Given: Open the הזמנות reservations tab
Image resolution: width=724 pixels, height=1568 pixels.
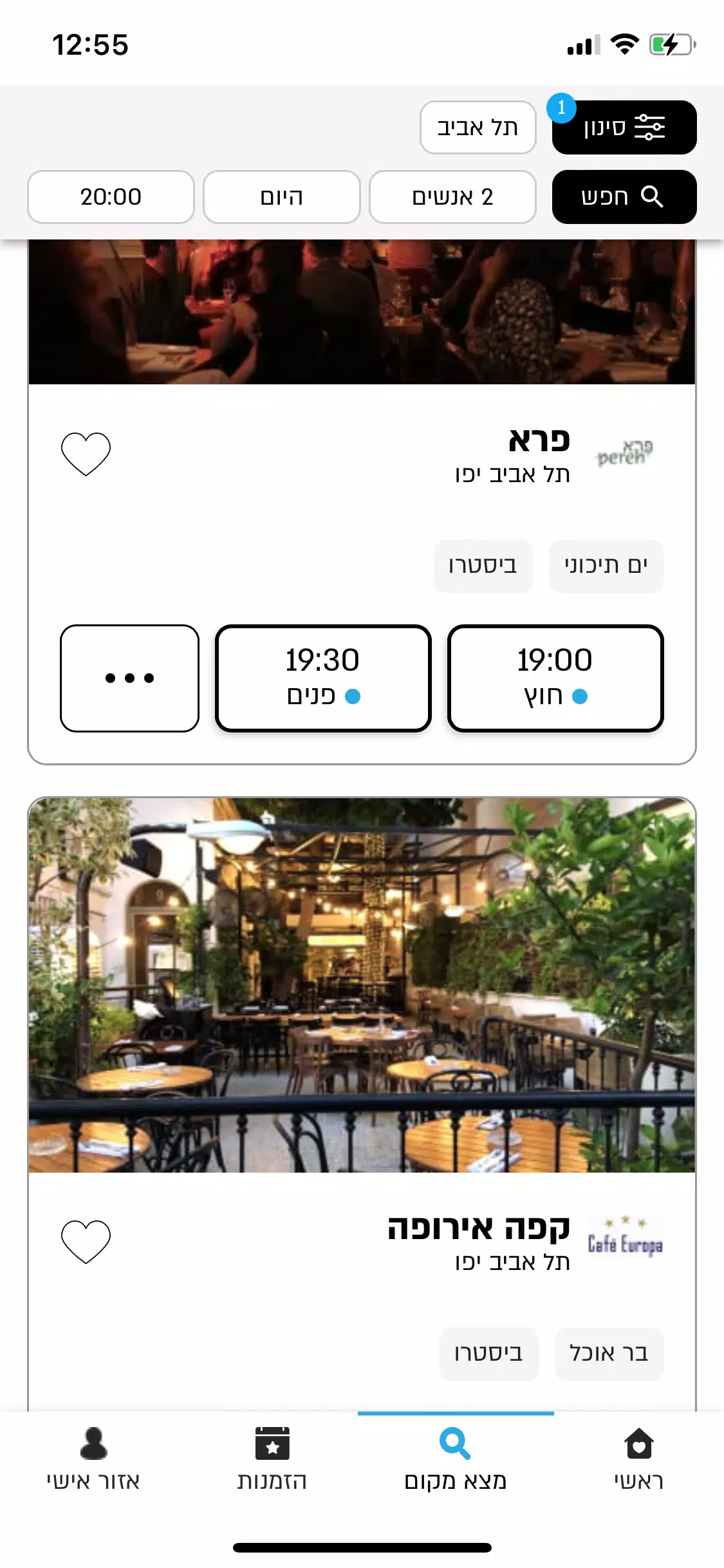Looking at the screenshot, I should point(272,1459).
